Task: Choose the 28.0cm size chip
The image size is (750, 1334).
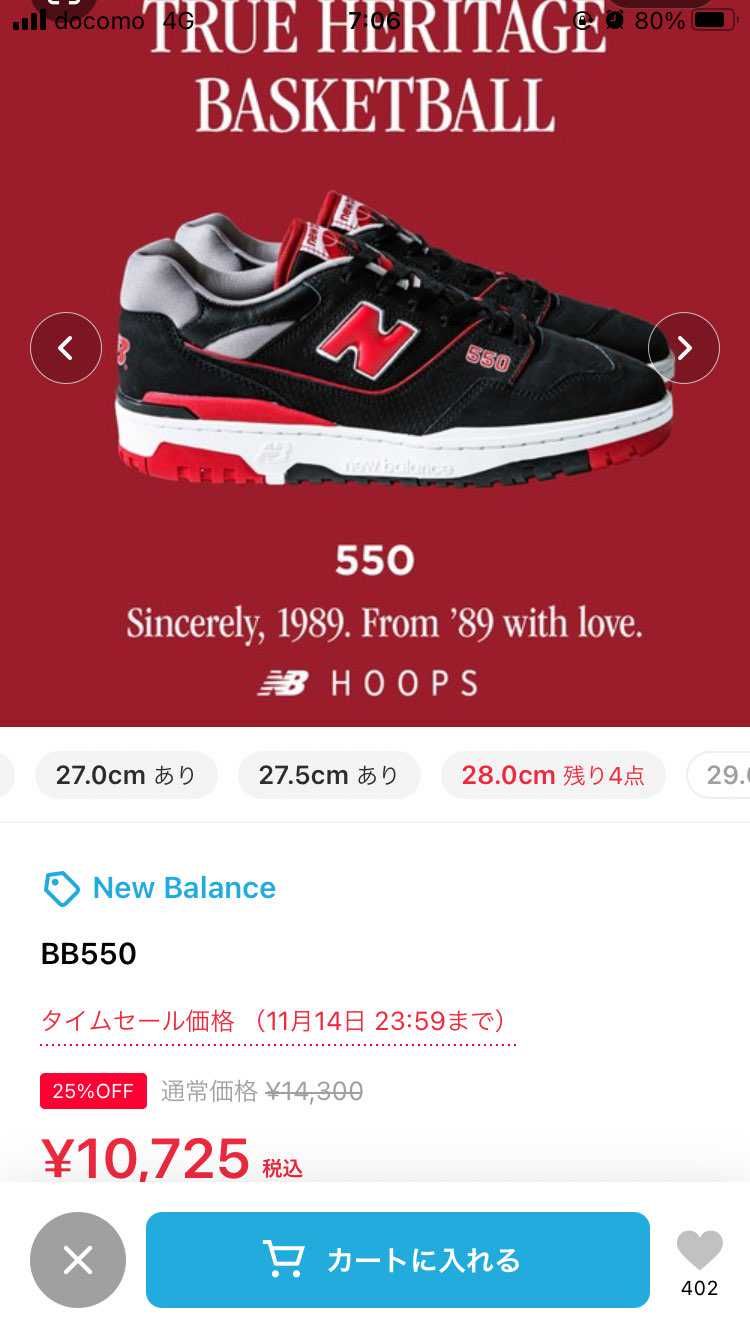Action: [x=553, y=775]
